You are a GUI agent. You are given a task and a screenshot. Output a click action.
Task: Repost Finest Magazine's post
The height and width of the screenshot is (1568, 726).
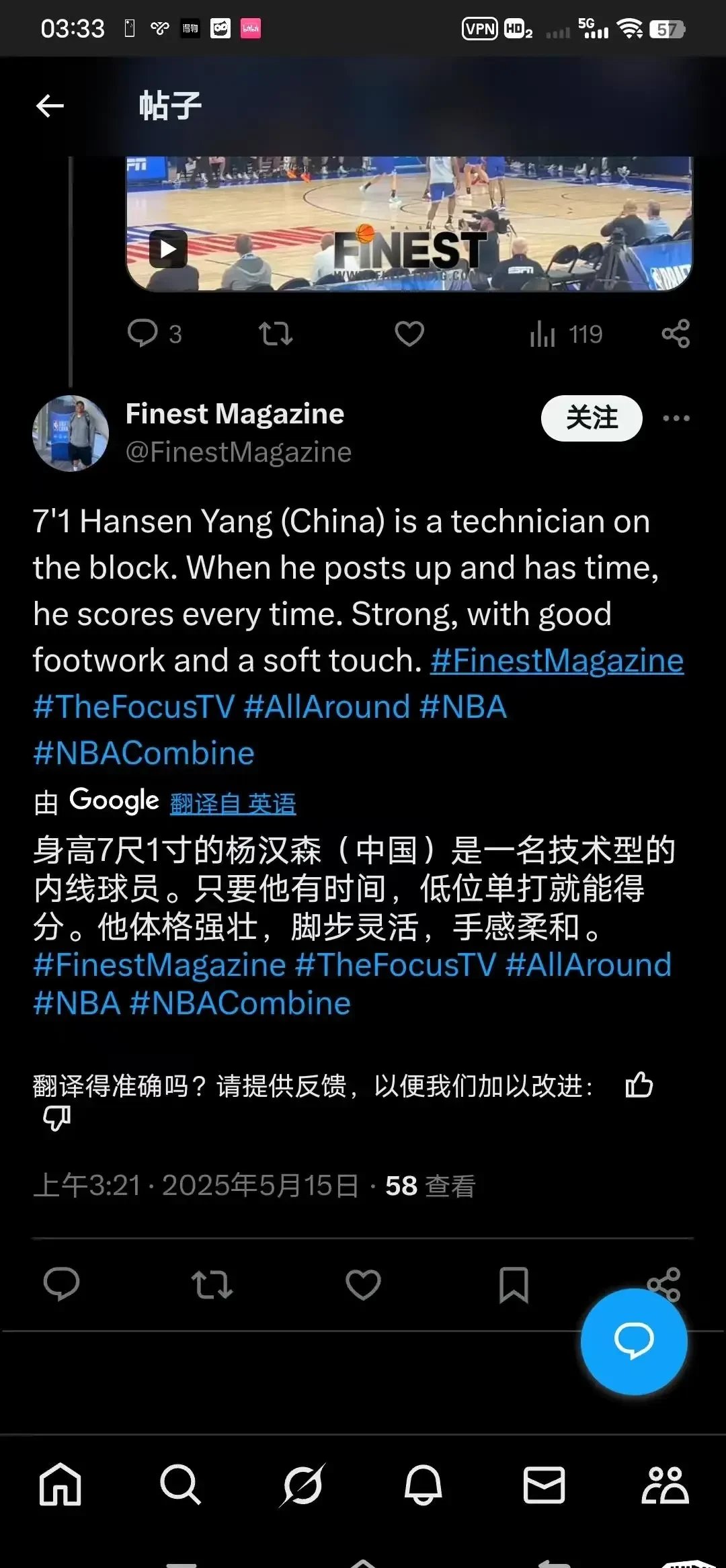(x=212, y=1284)
